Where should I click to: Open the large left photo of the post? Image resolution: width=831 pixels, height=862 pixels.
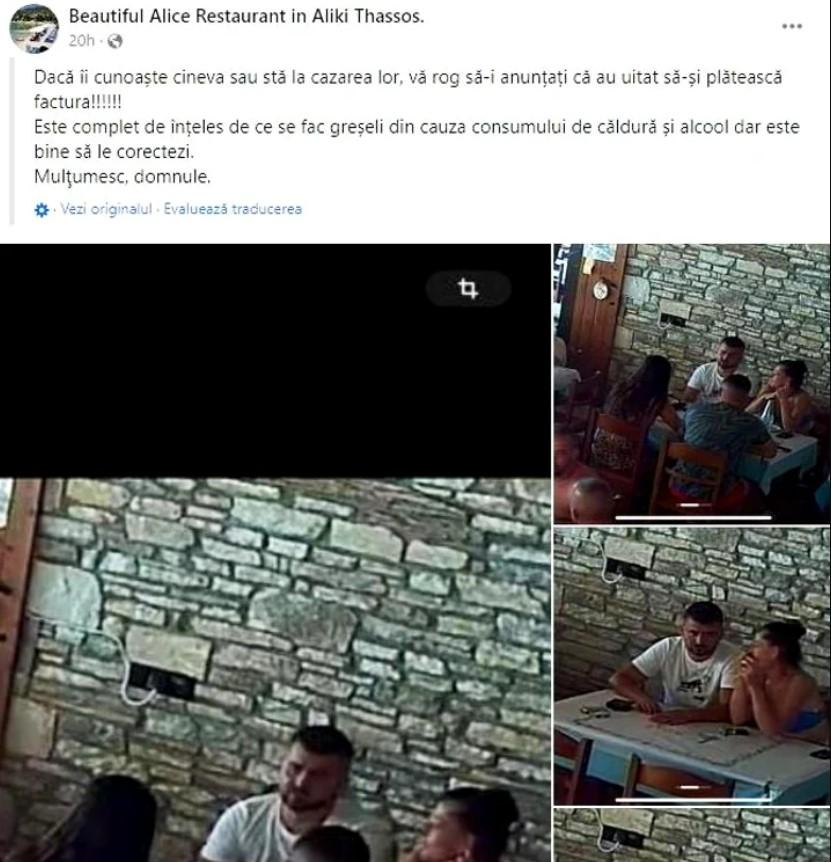[275, 600]
